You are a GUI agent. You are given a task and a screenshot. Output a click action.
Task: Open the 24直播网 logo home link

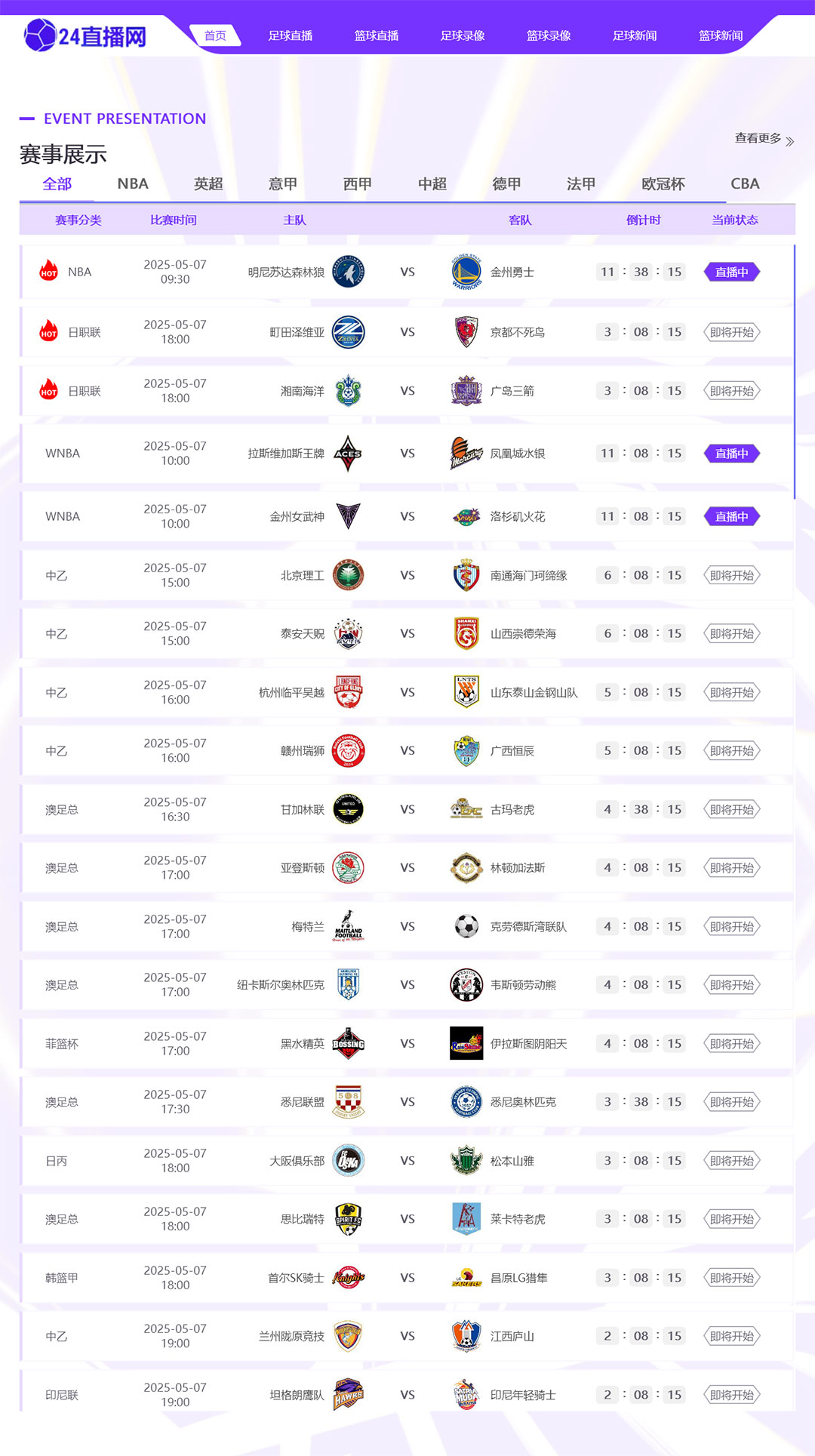tap(85, 35)
